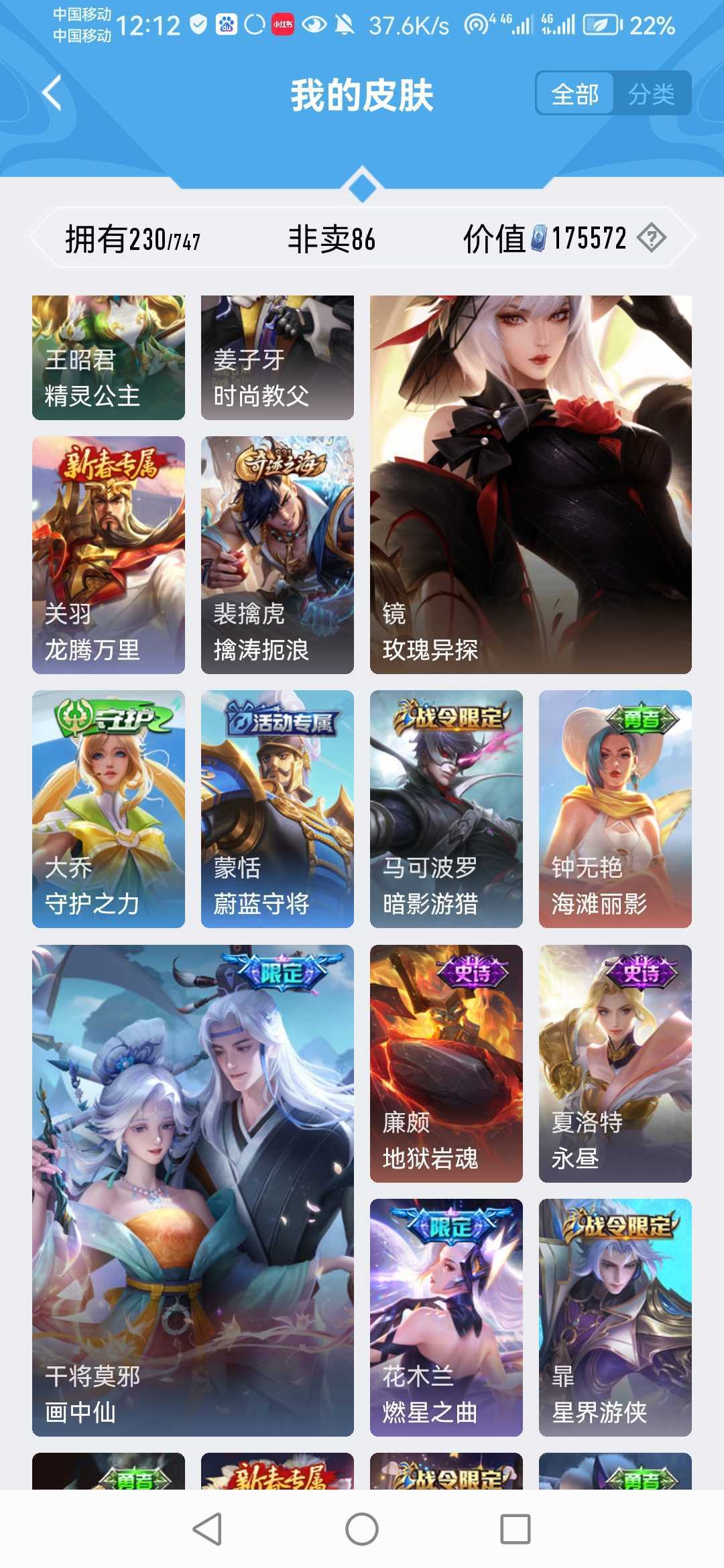This screenshot has width=724, height=1568.
Task: View 裴擒虎 擒涛扼浪 skin
Action: [x=278, y=555]
